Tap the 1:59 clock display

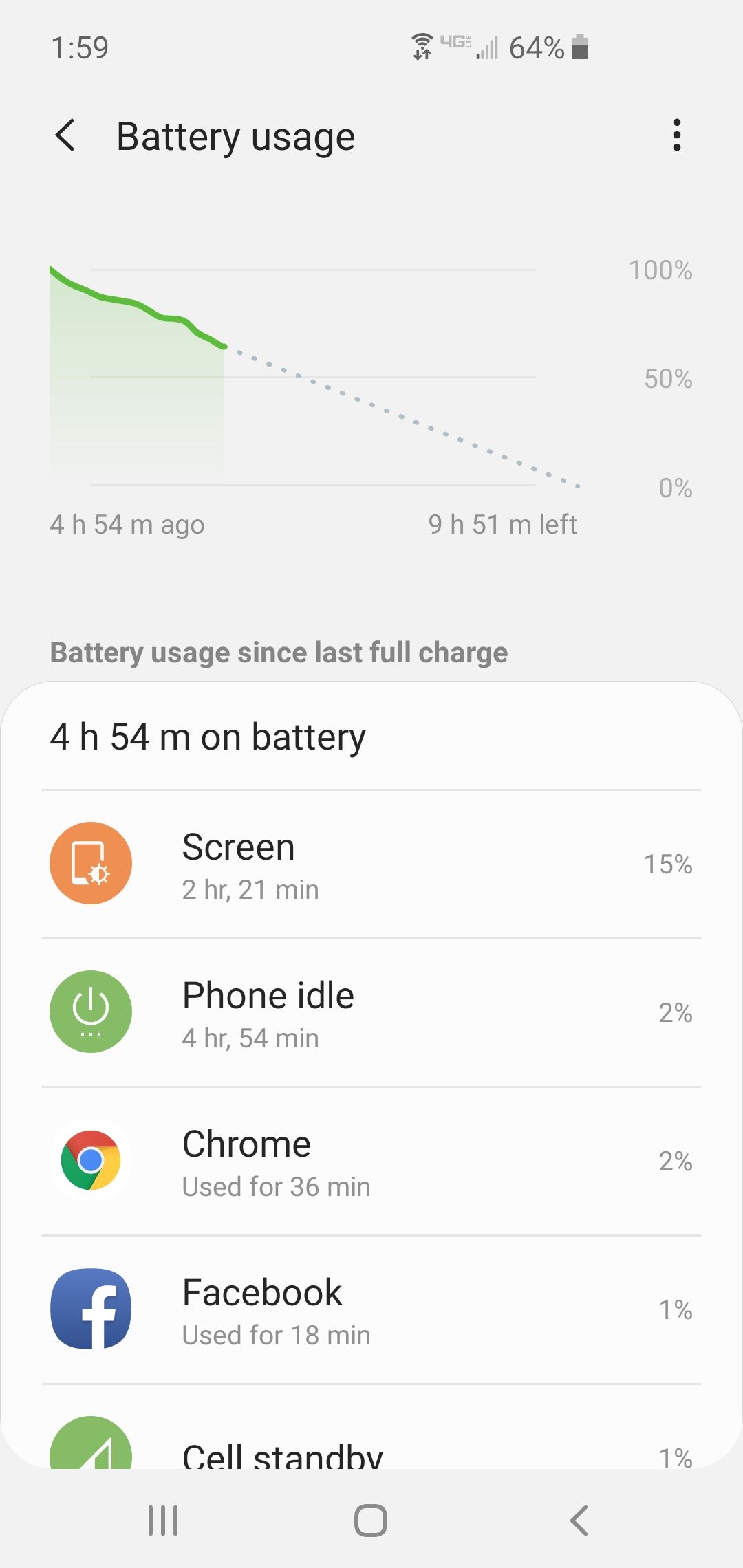80,47
